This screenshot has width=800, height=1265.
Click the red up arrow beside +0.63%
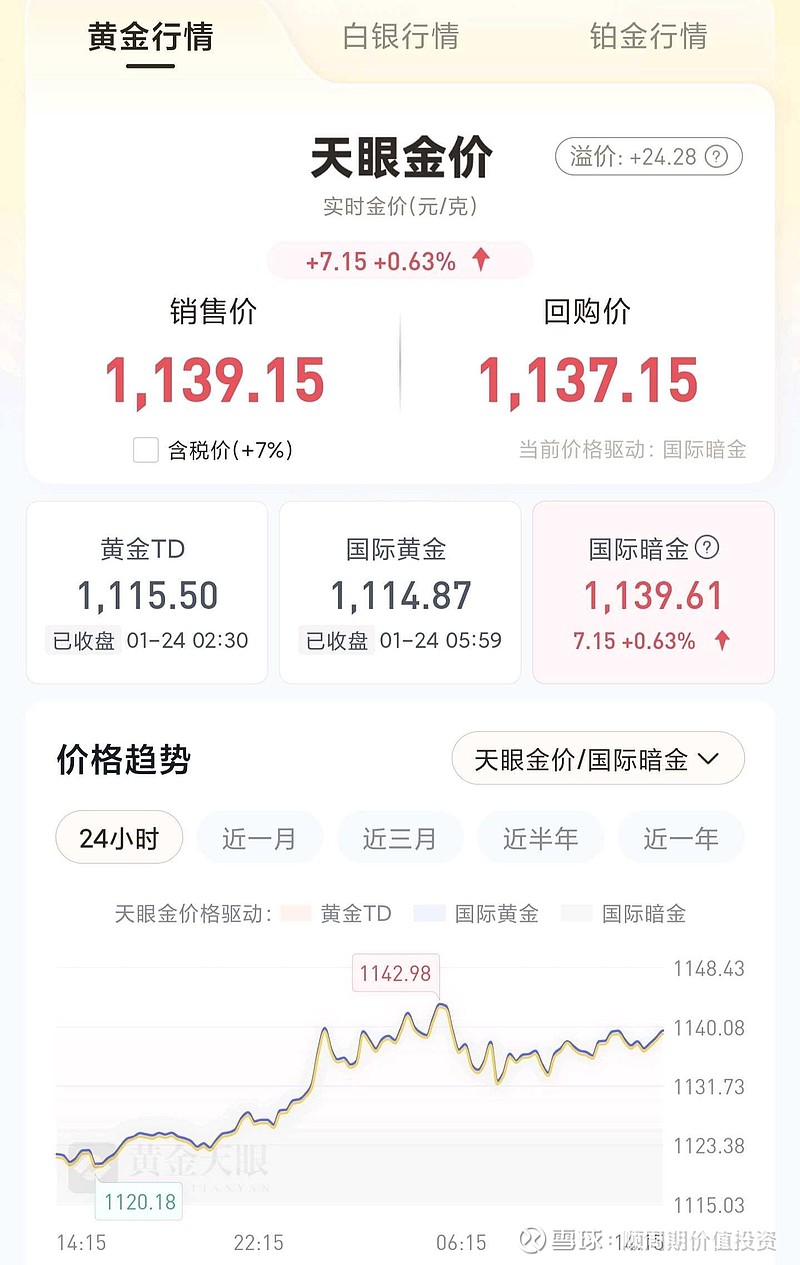481,259
